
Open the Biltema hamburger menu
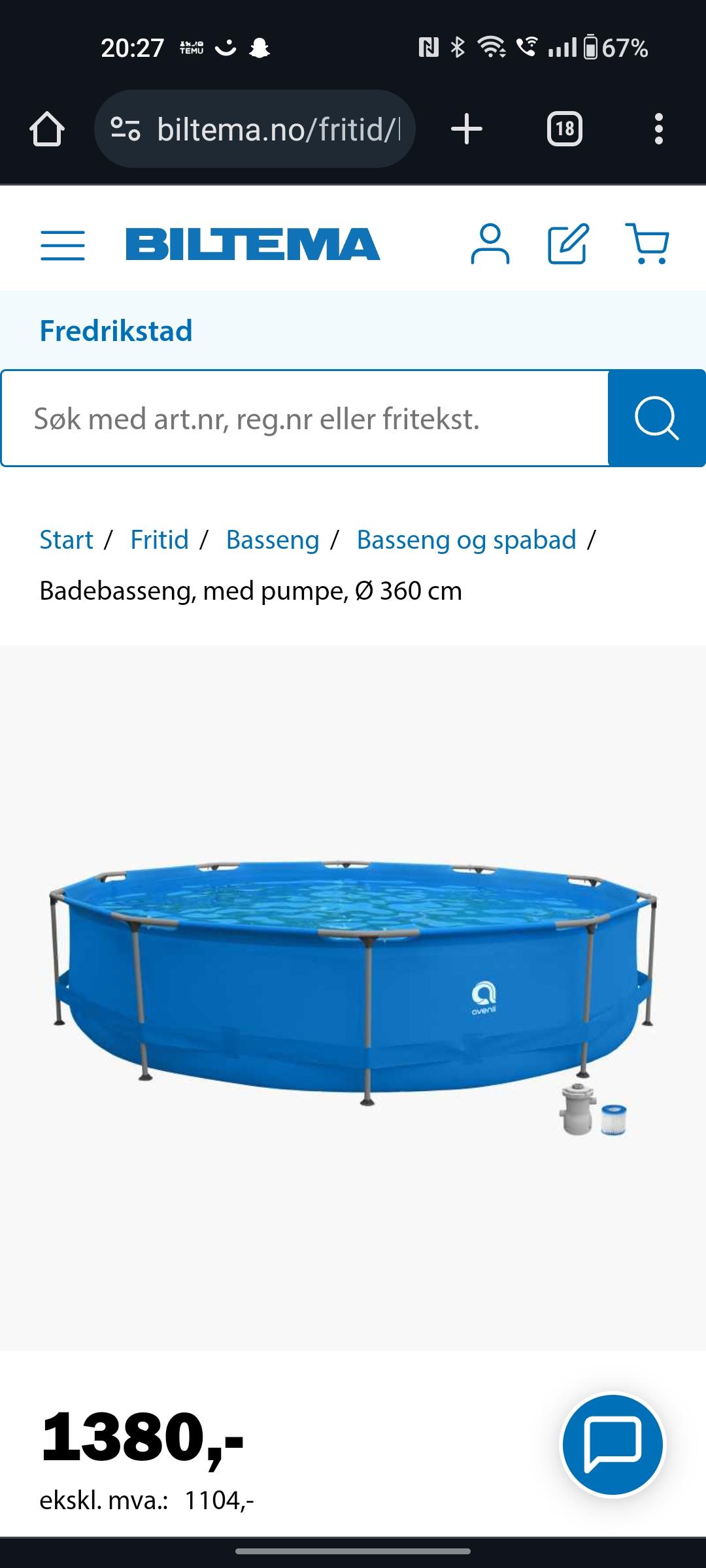[63, 245]
